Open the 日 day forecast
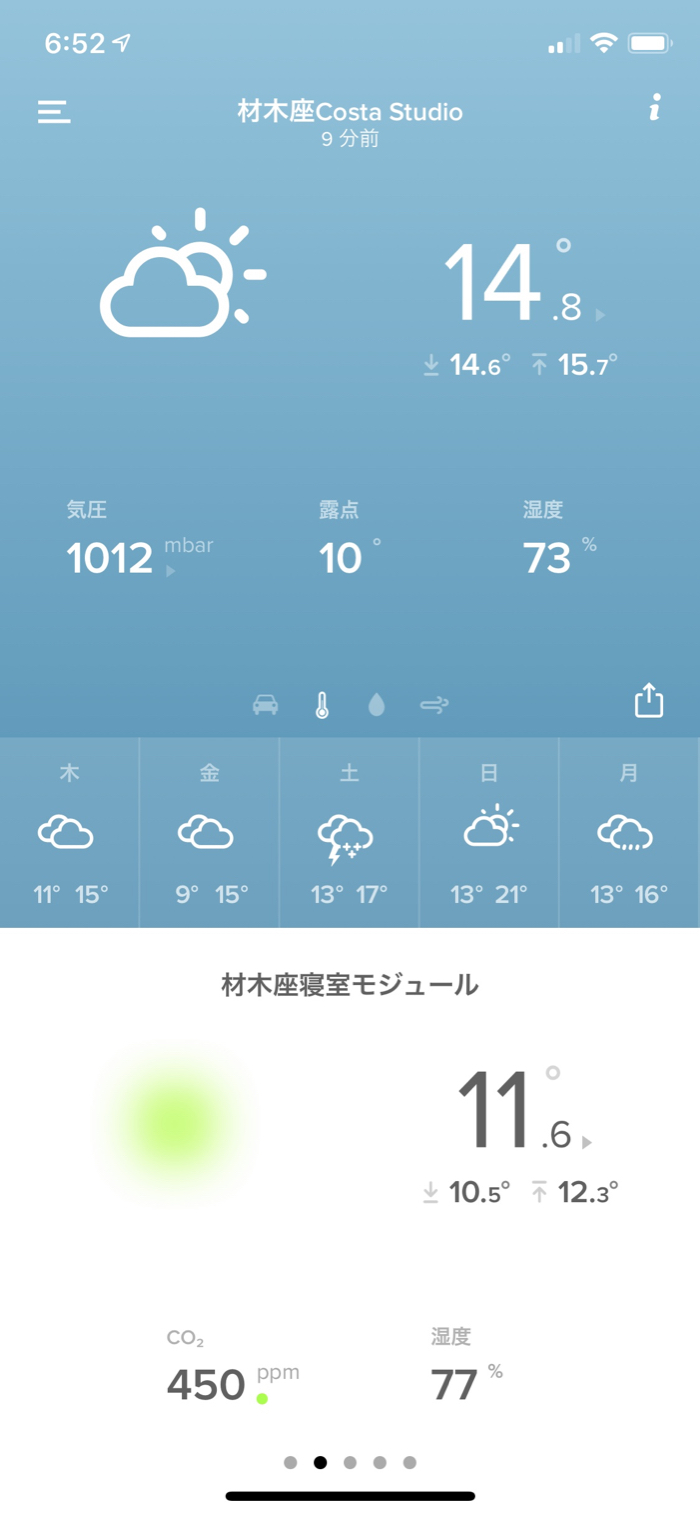 tap(489, 833)
